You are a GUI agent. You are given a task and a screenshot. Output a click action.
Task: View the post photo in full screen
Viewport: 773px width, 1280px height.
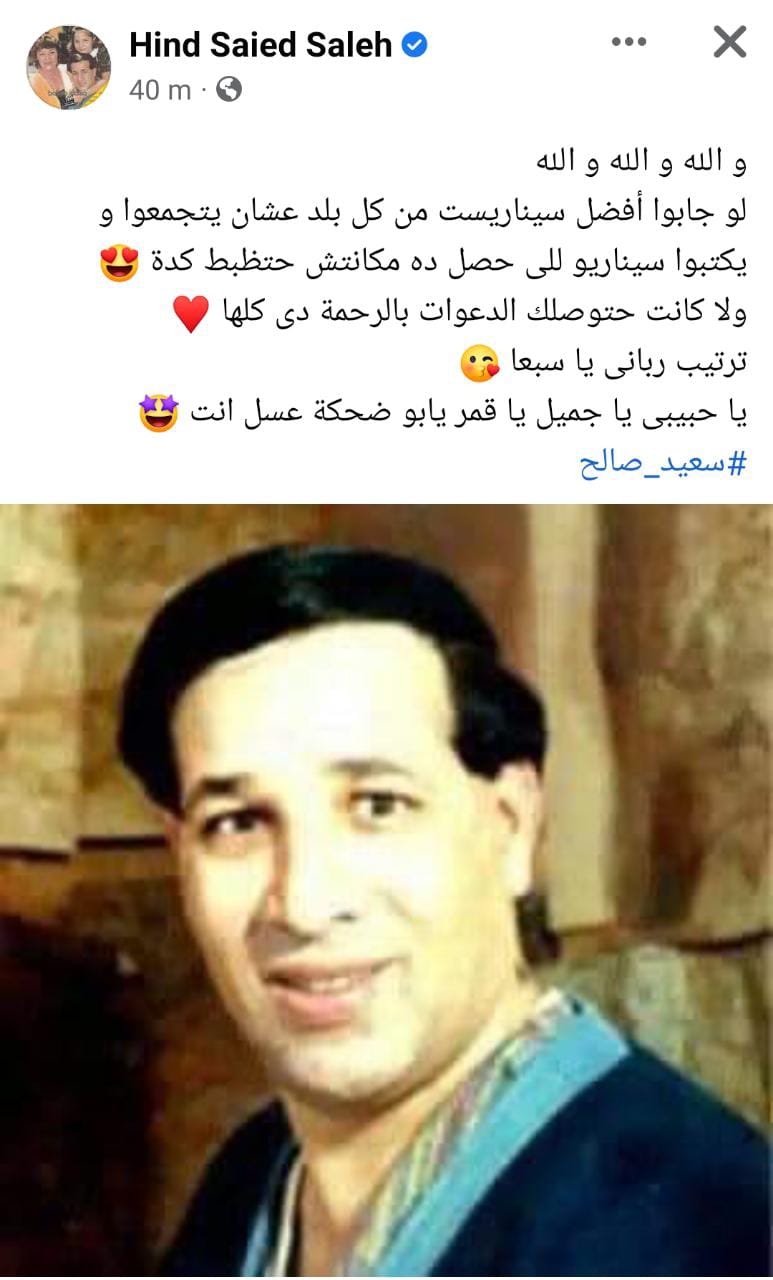coord(386,890)
